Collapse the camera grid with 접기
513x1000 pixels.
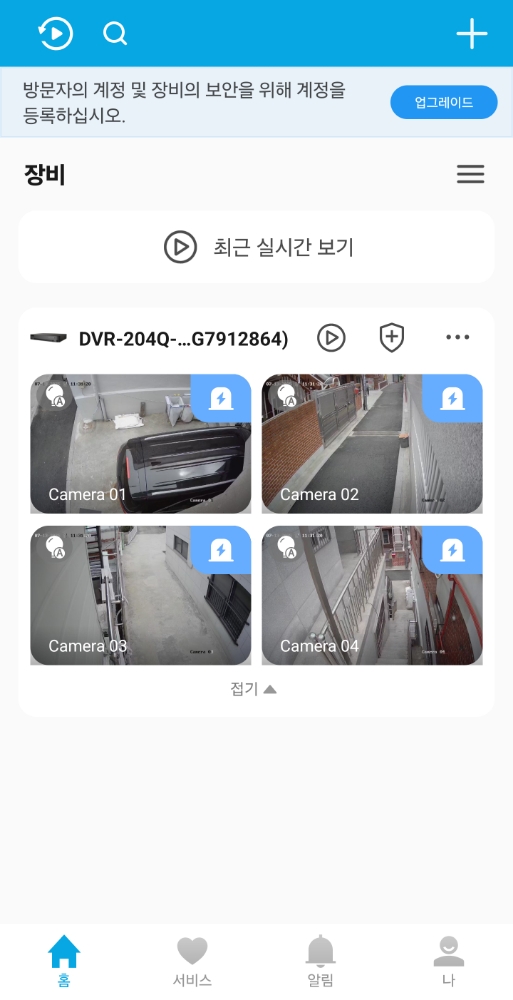tap(254, 689)
